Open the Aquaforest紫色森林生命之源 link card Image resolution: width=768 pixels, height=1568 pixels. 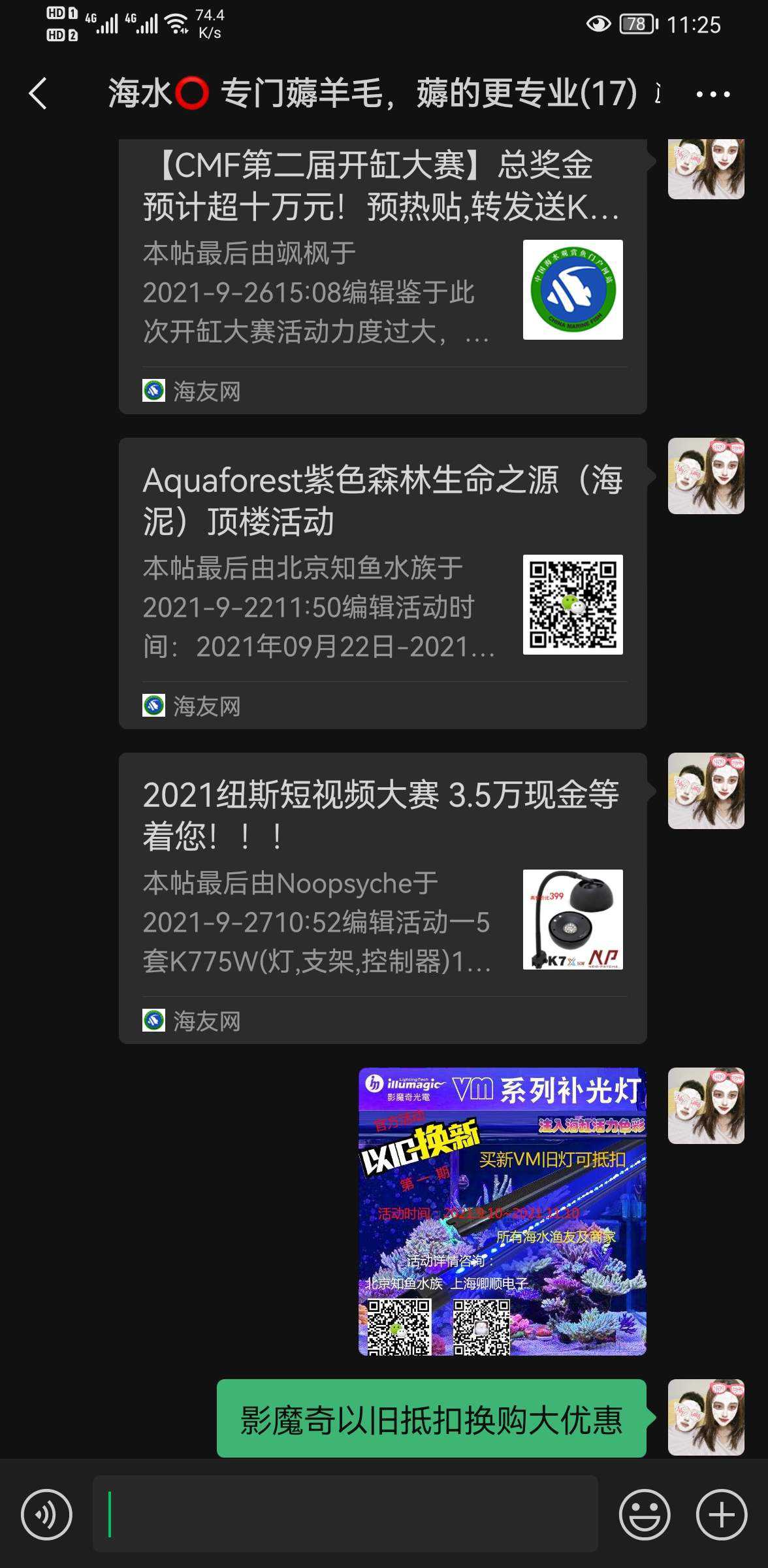[382, 583]
